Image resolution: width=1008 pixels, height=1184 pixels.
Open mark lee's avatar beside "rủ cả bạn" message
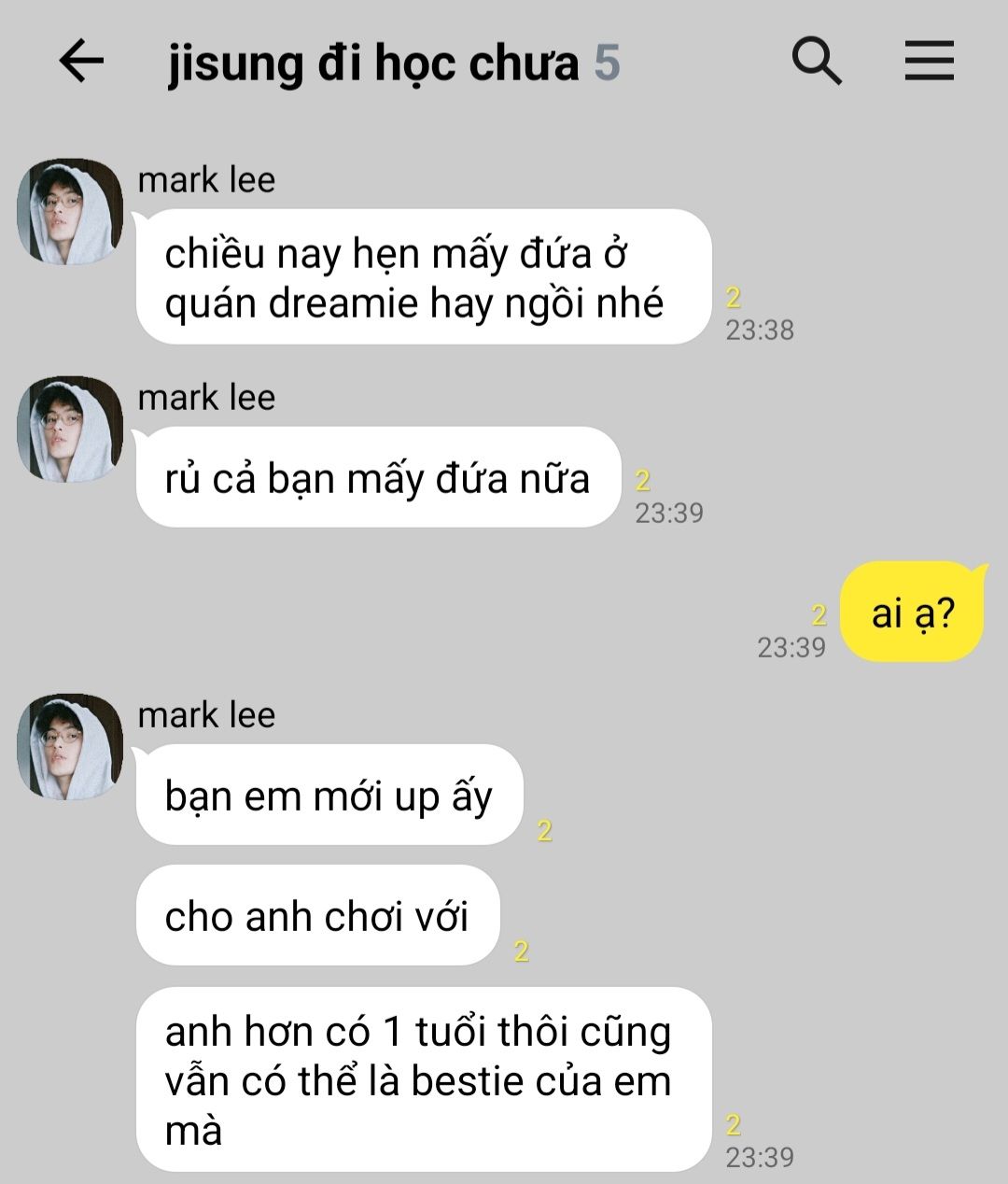pyautogui.click(x=70, y=430)
